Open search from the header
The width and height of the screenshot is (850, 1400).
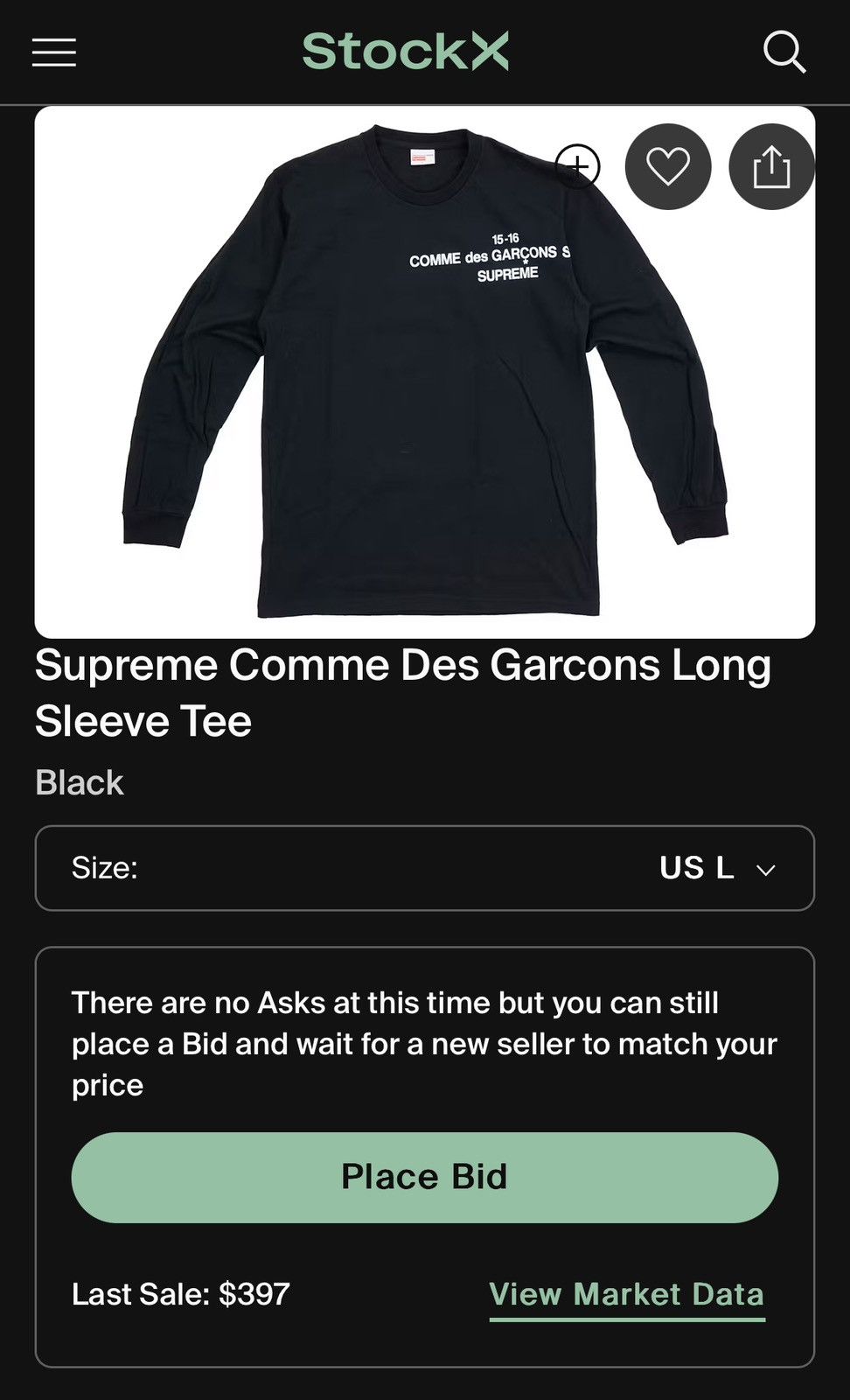(784, 52)
